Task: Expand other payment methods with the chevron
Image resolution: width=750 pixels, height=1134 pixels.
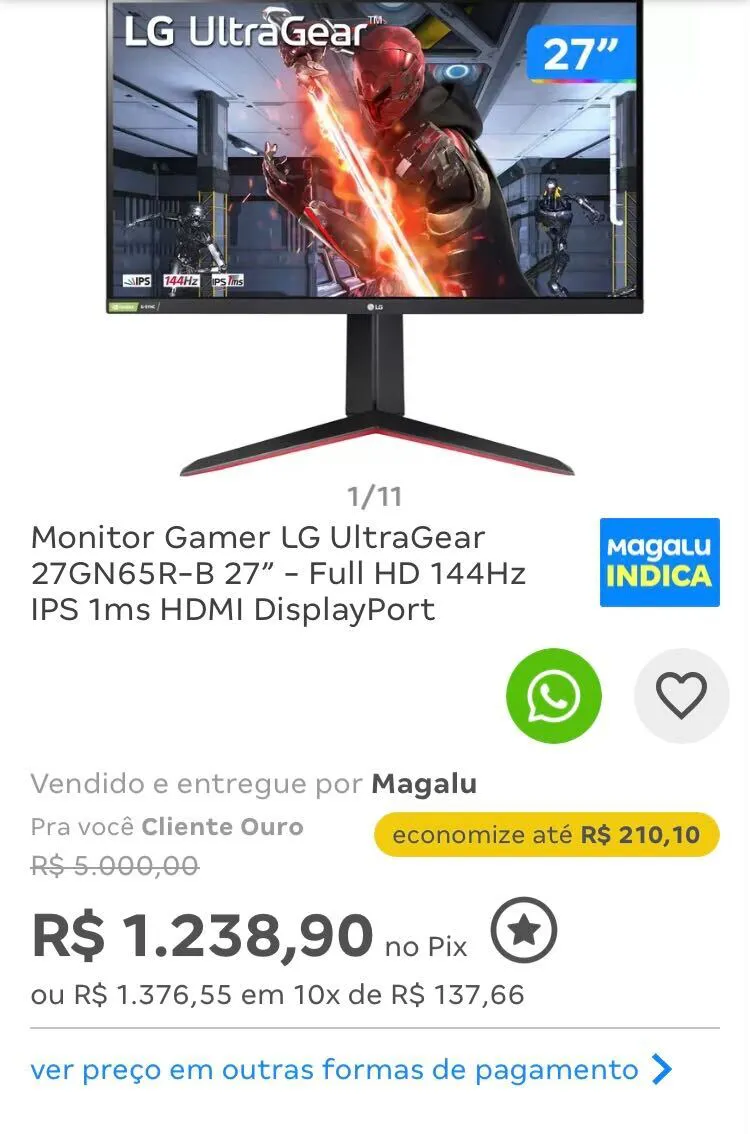Action: pyautogui.click(x=661, y=1069)
